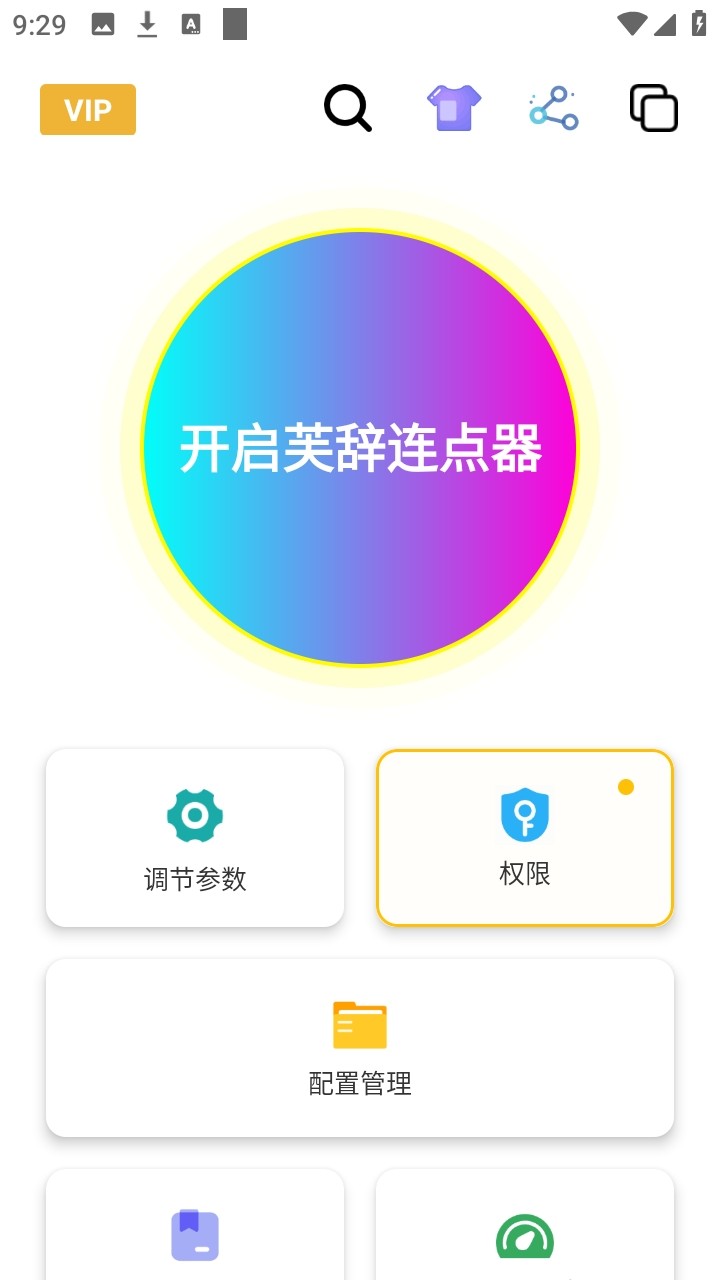720x1280 pixels.
Task: Tap the yellow folder icon on 配置管理 card
Action: tap(360, 1024)
